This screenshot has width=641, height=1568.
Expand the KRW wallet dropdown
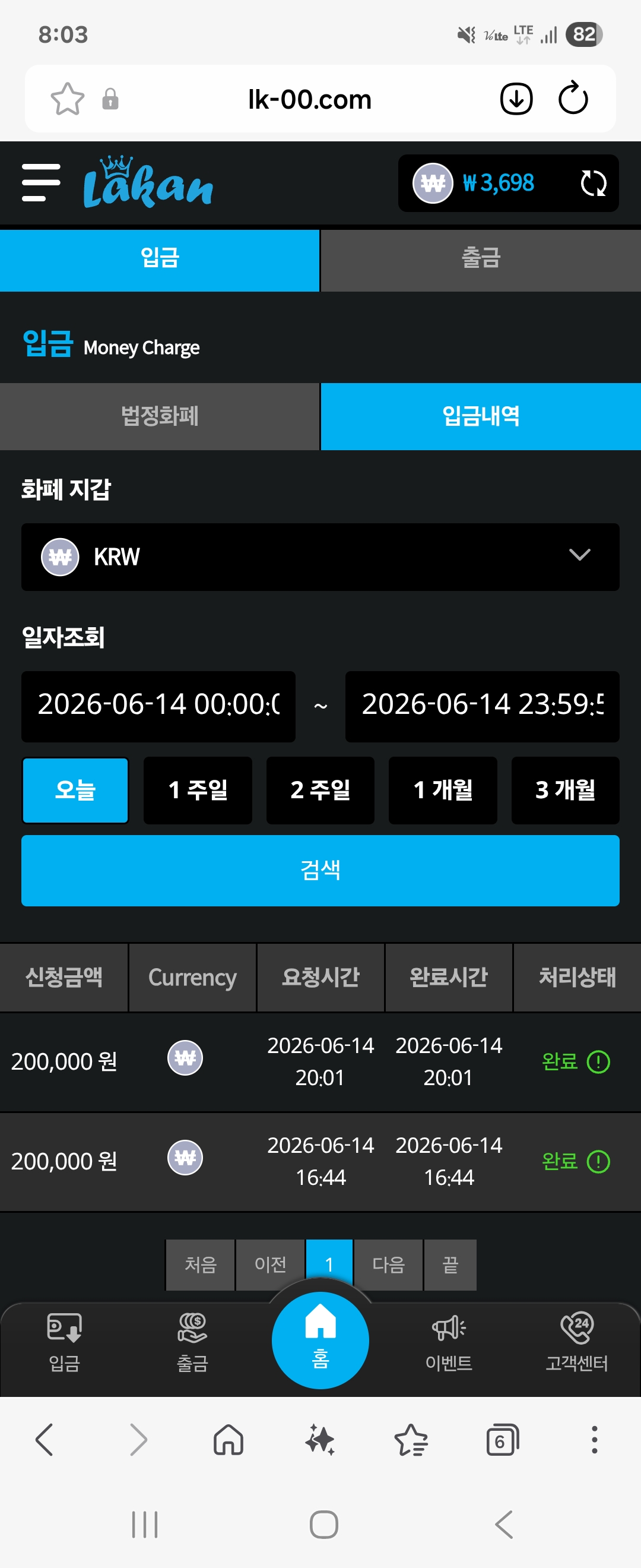coord(320,557)
